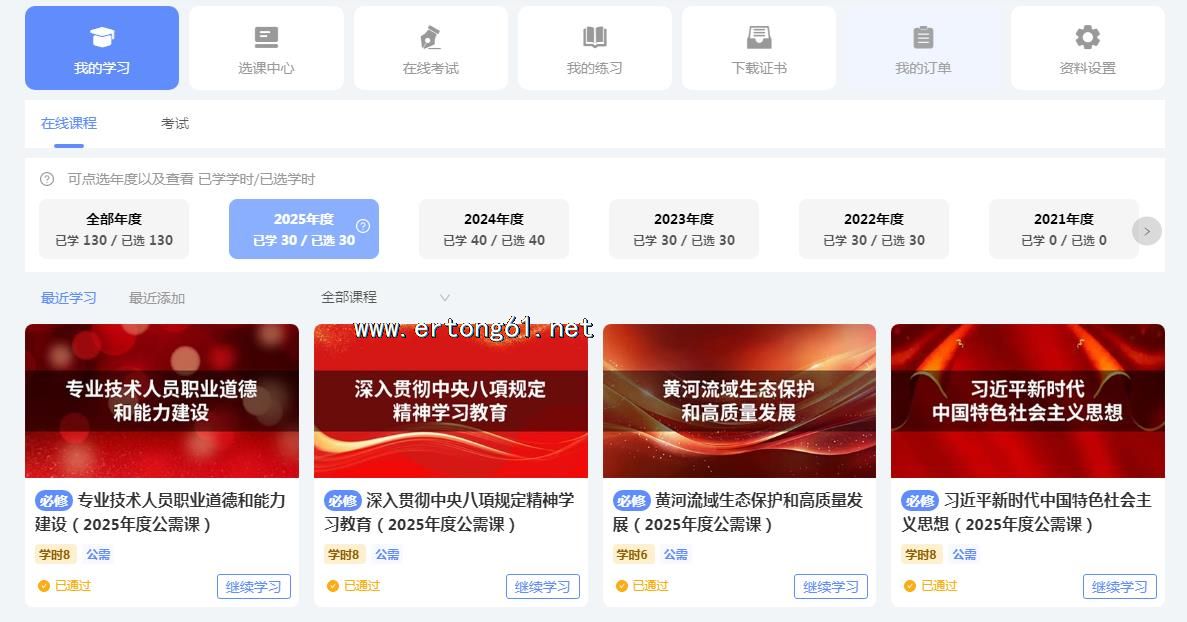Continue studying 深入贯彻中央八项规定精神学习教育
This screenshot has height=622, width=1187.
(542, 587)
